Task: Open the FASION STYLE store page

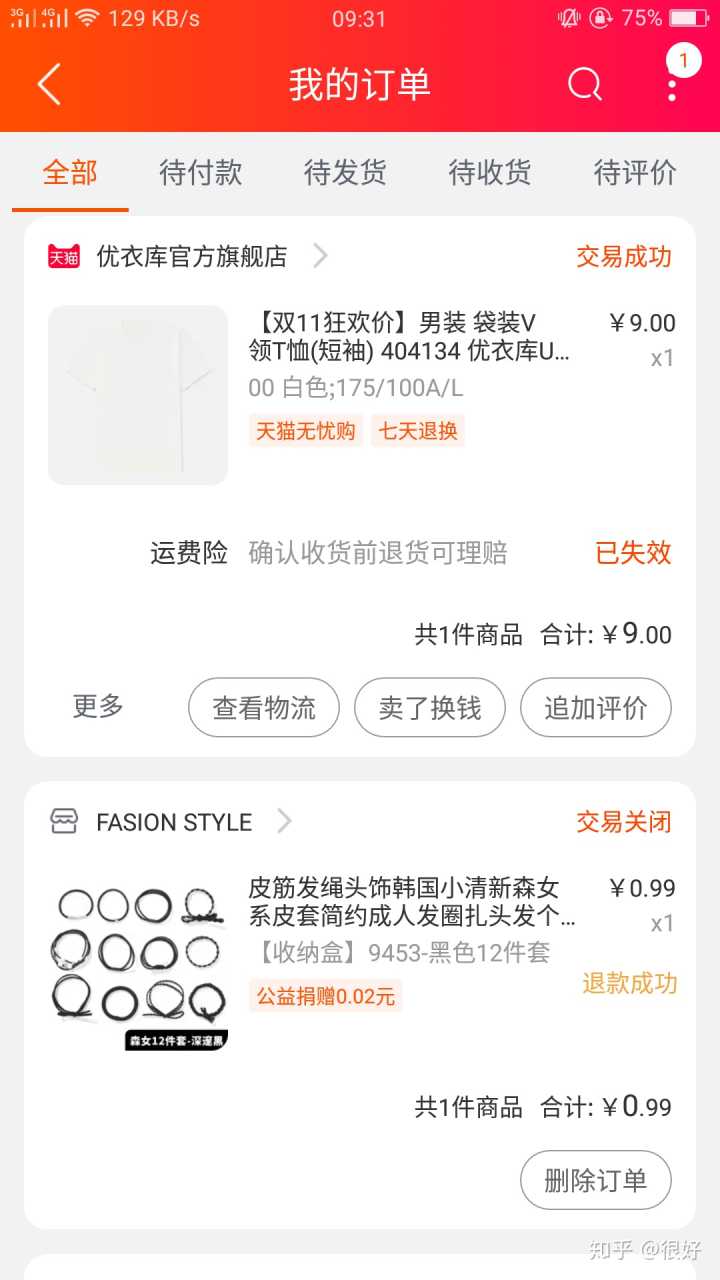Action: click(x=174, y=822)
